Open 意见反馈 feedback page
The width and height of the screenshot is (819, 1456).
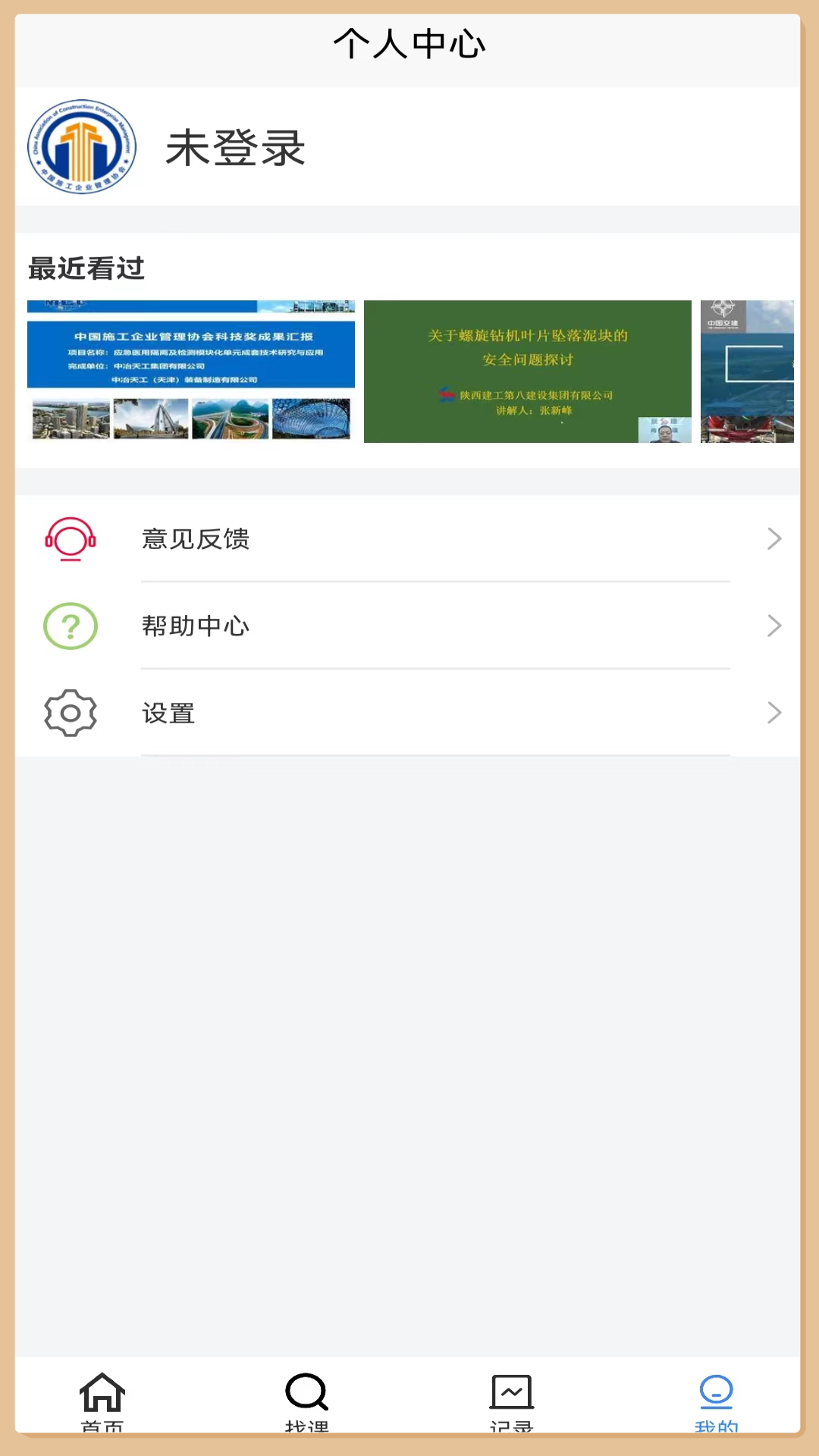[x=409, y=539]
